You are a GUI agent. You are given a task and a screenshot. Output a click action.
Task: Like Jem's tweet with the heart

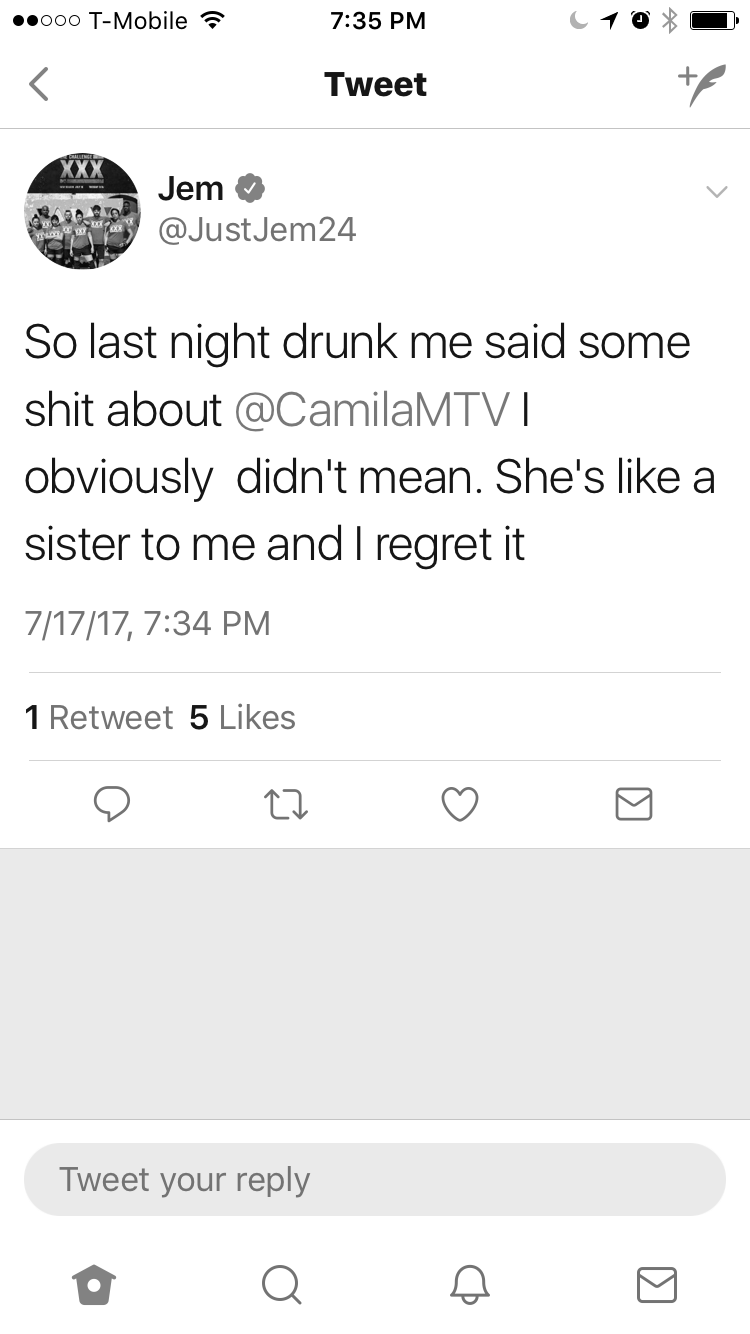click(x=460, y=804)
